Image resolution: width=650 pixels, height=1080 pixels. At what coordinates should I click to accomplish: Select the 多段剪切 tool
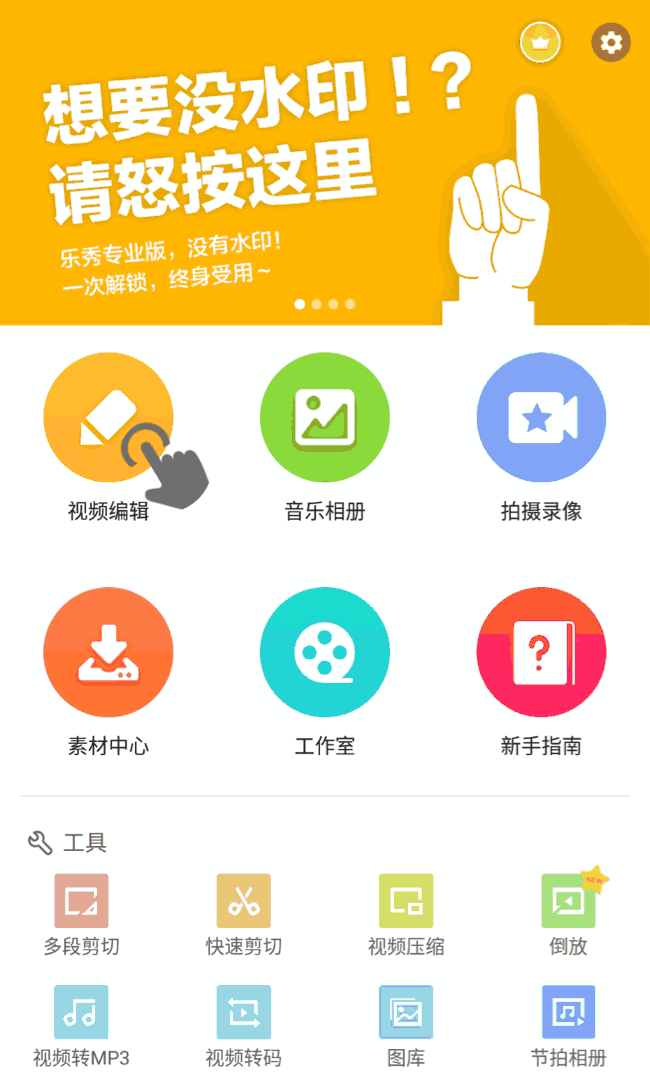pyautogui.click(x=81, y=902)
